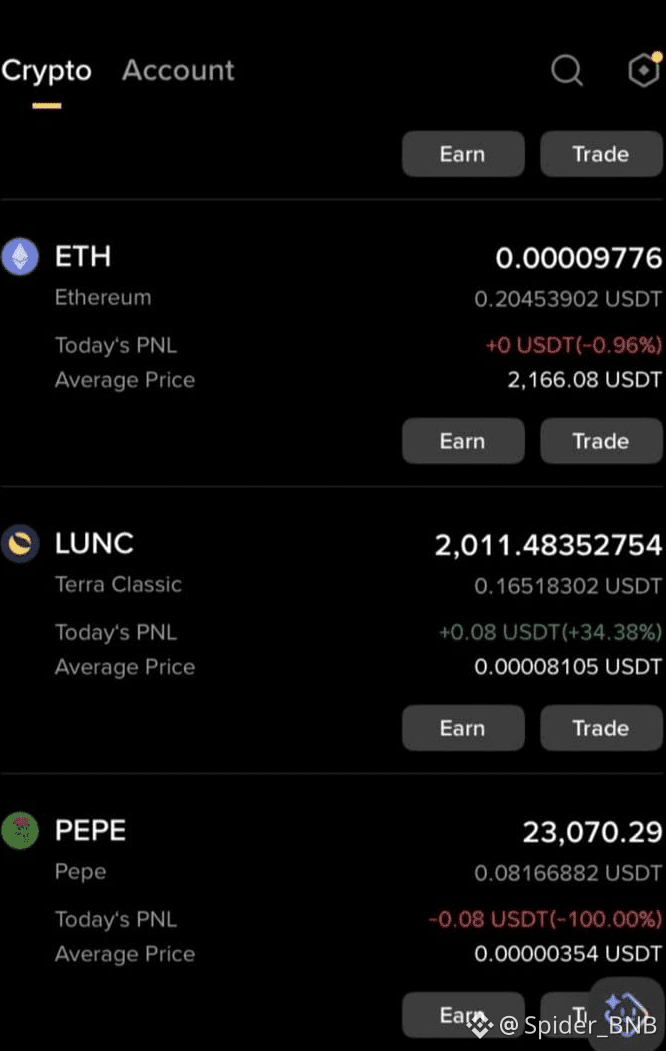Switch to the Account tab
The image size is (666, 1051).
(x=178, y=70)
